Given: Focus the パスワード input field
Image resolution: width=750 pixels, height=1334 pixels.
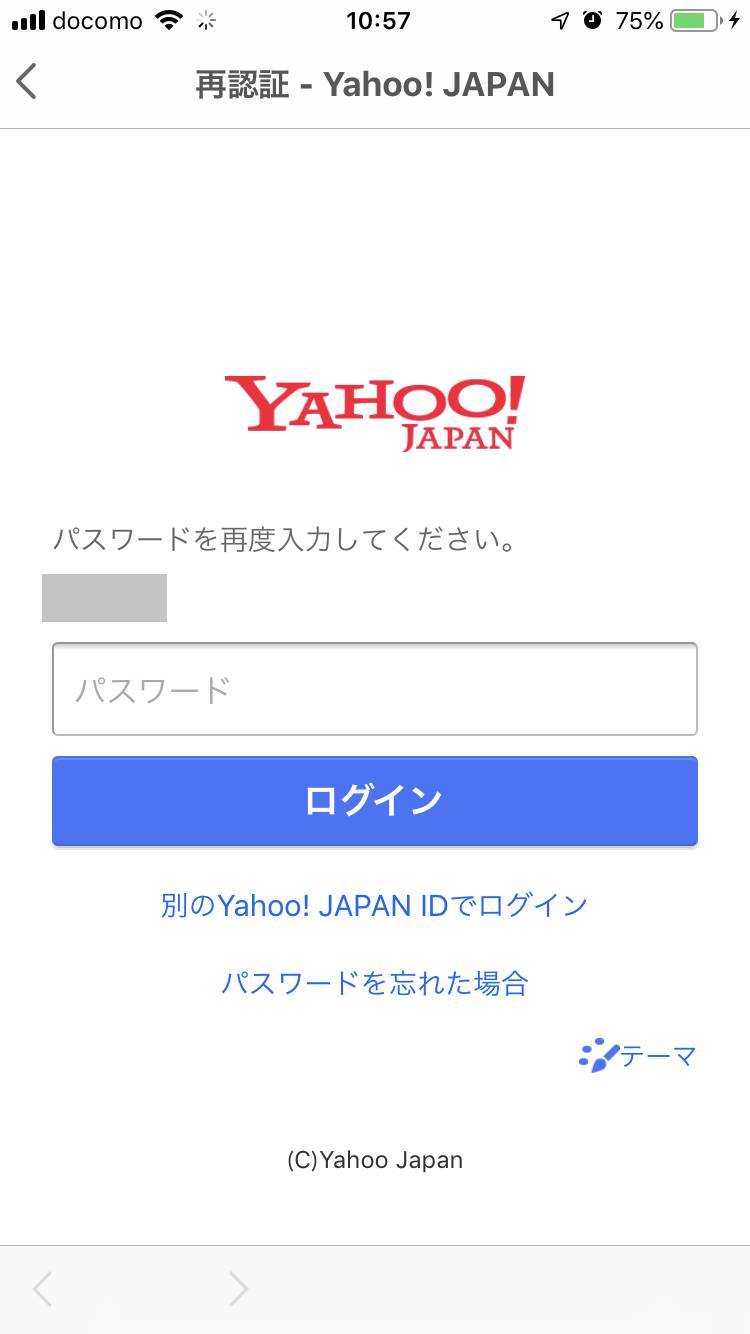Looking at the screenshot, I should tap(375, 689).
